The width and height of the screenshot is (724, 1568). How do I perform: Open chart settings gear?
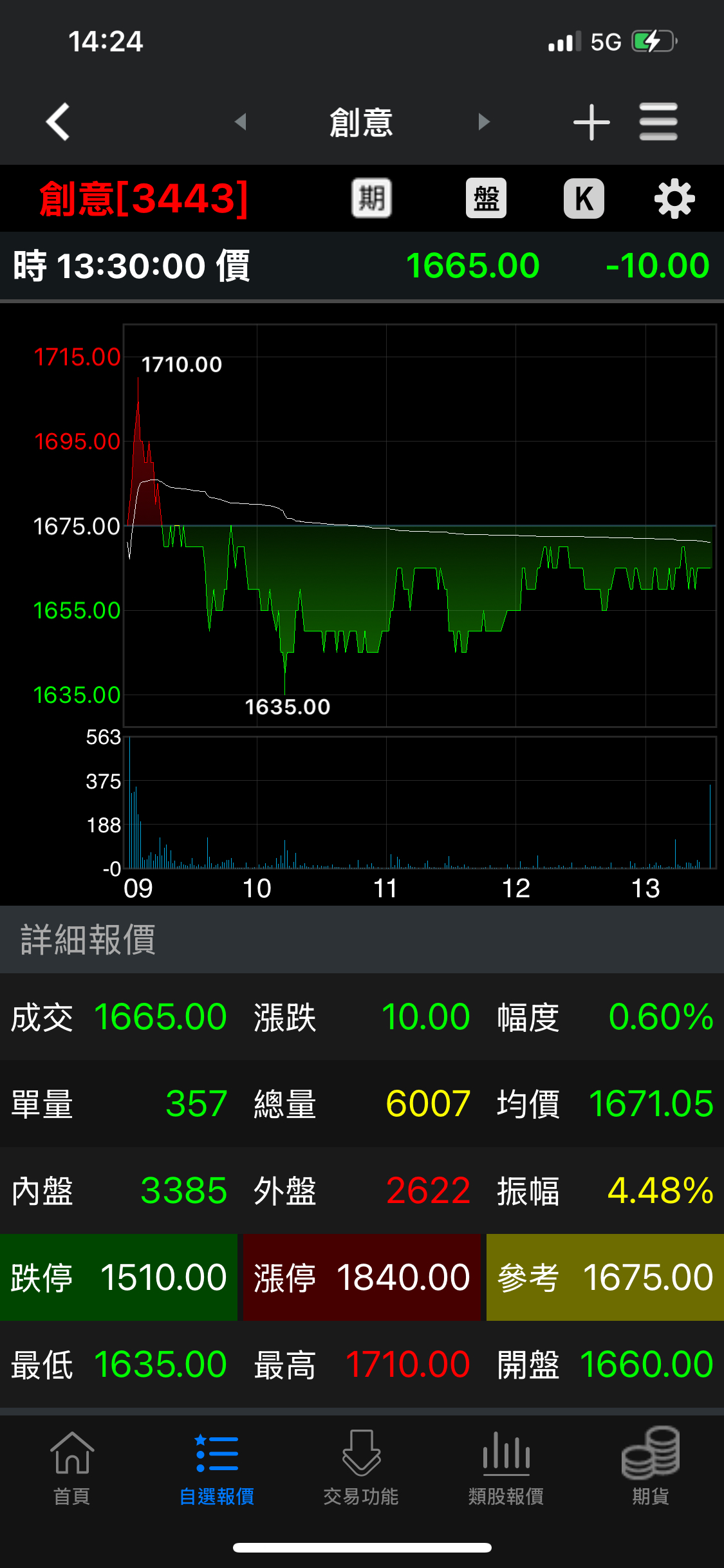point(674,199)
